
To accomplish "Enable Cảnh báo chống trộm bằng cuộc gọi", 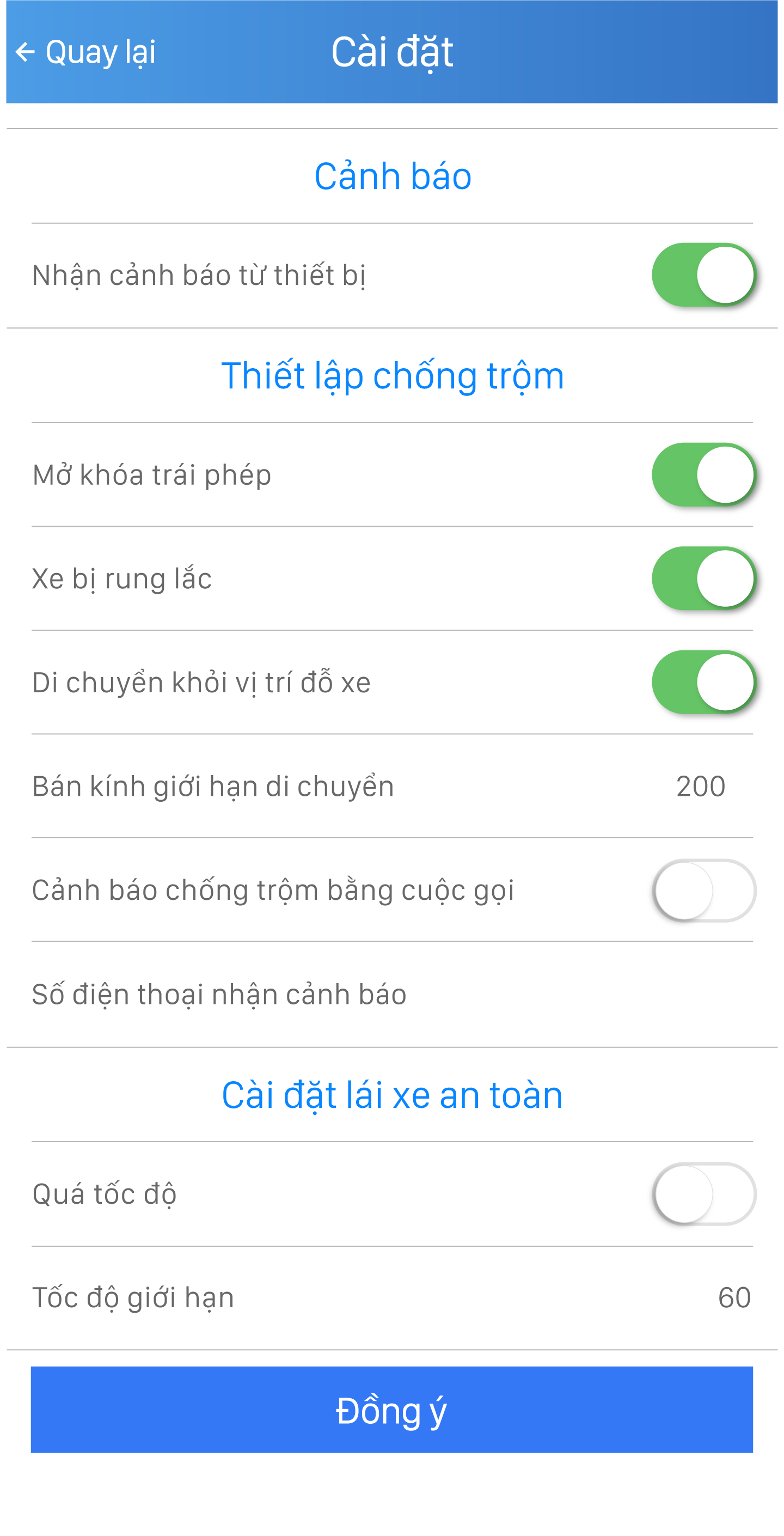I will (703, 890).
